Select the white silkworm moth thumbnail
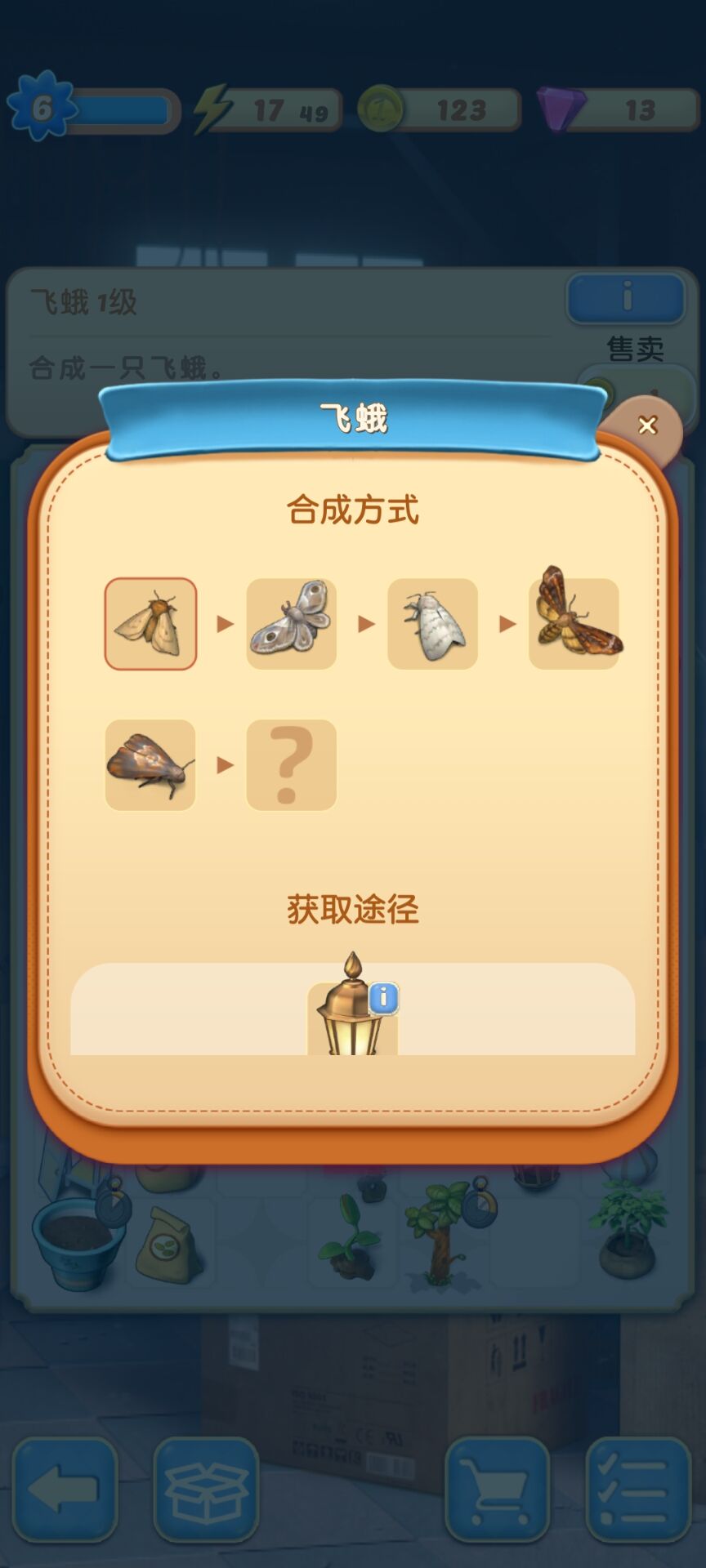Screen dimensions: 706x1568 [432, 624]
